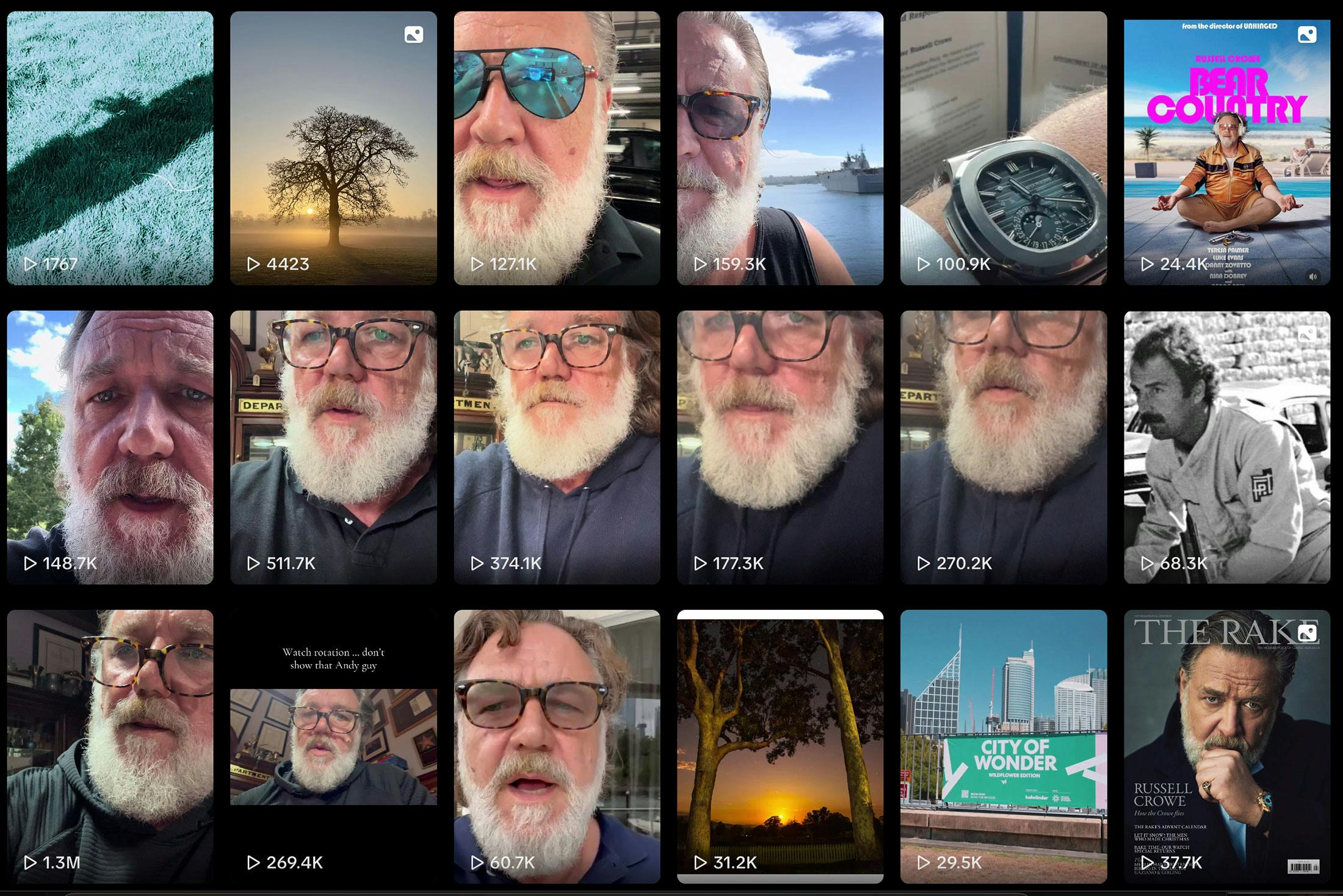
Task: Open the video with 60.7K views
Action: (x=557, y=746)
